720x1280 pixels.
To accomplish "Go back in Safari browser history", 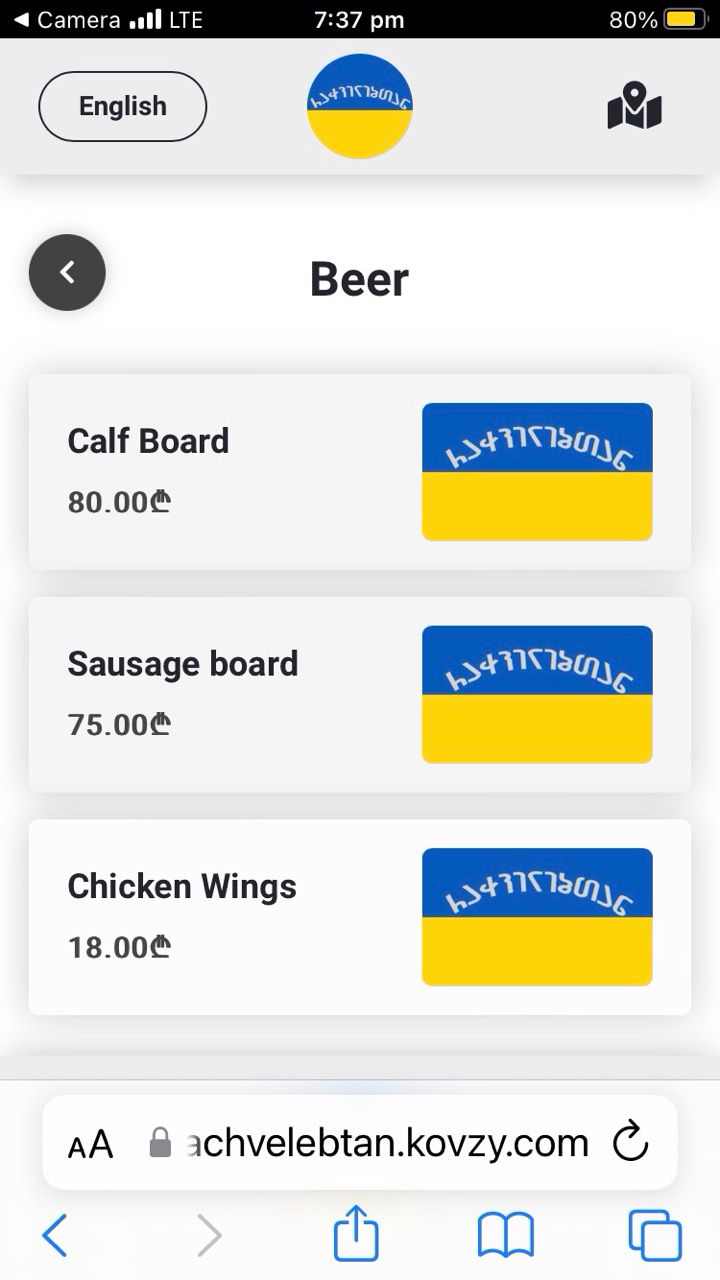I will pos(55,1235).
